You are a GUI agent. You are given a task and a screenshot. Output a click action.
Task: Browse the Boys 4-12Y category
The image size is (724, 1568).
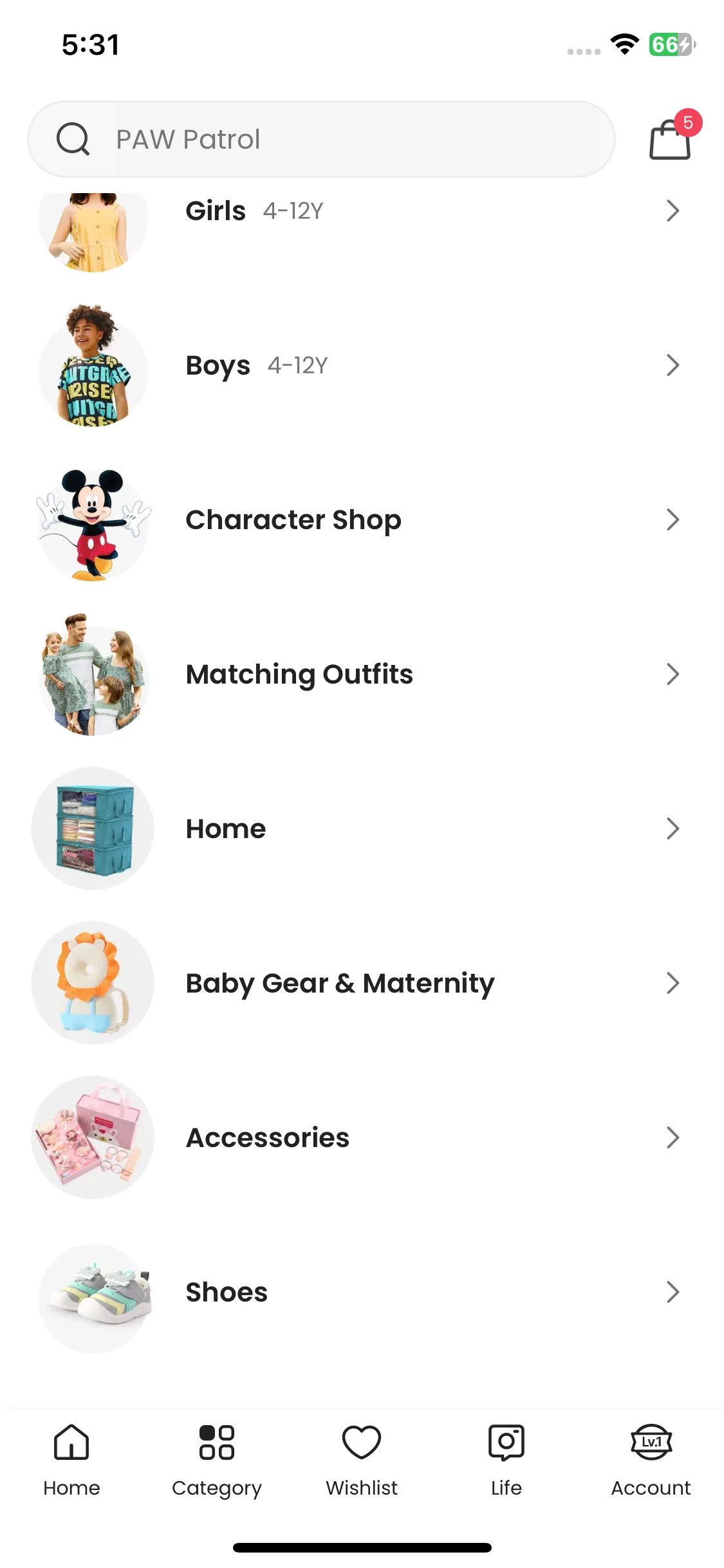(360, 365)
